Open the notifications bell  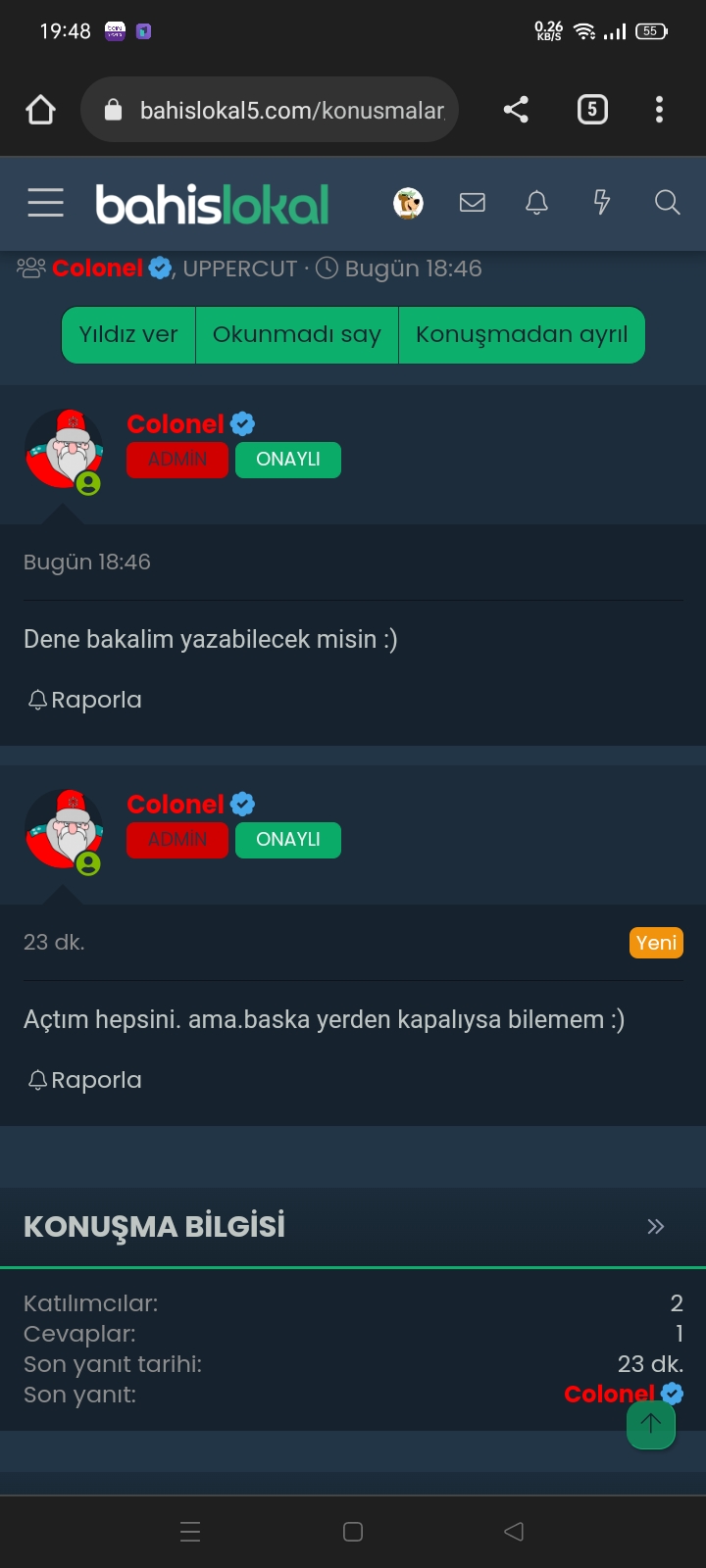[536, 203]
